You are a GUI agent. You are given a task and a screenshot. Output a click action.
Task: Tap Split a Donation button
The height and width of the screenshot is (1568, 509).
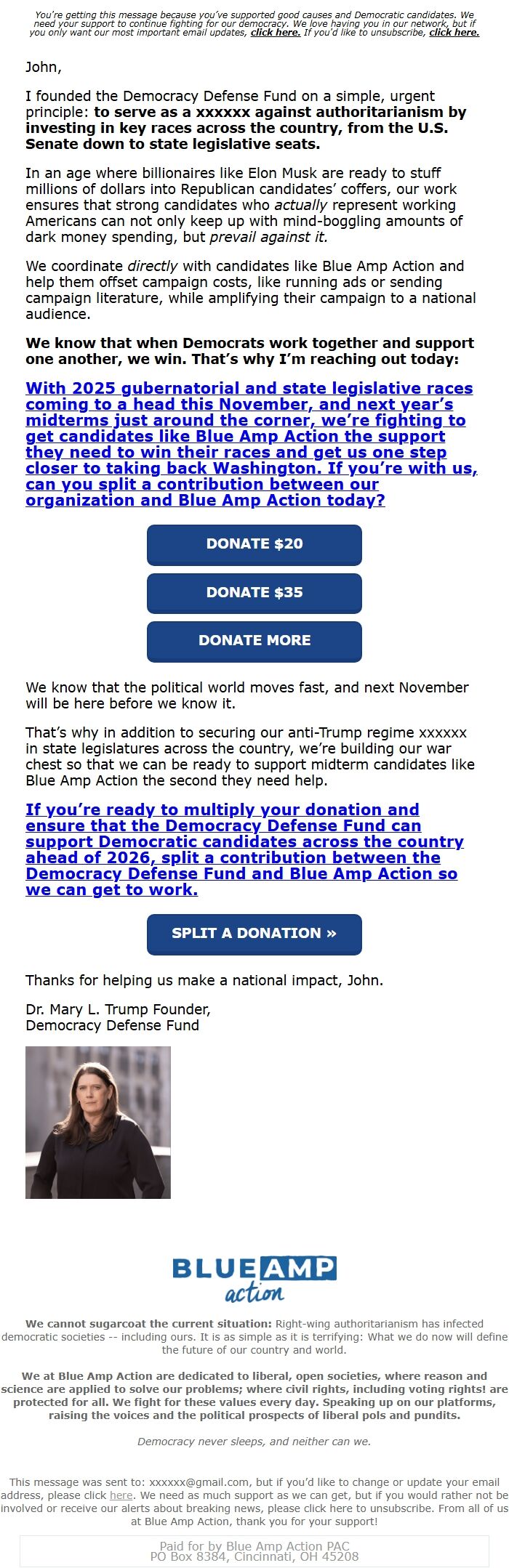[254, 934]
